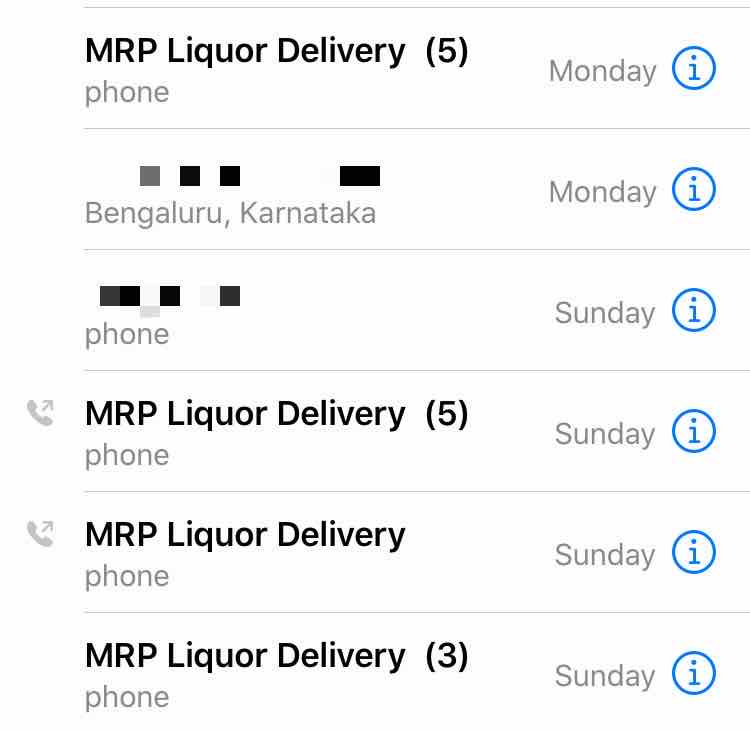750x731 pixels.
Task: Open info for the blurred-name Sunday phone call
Action: [694, 311]
